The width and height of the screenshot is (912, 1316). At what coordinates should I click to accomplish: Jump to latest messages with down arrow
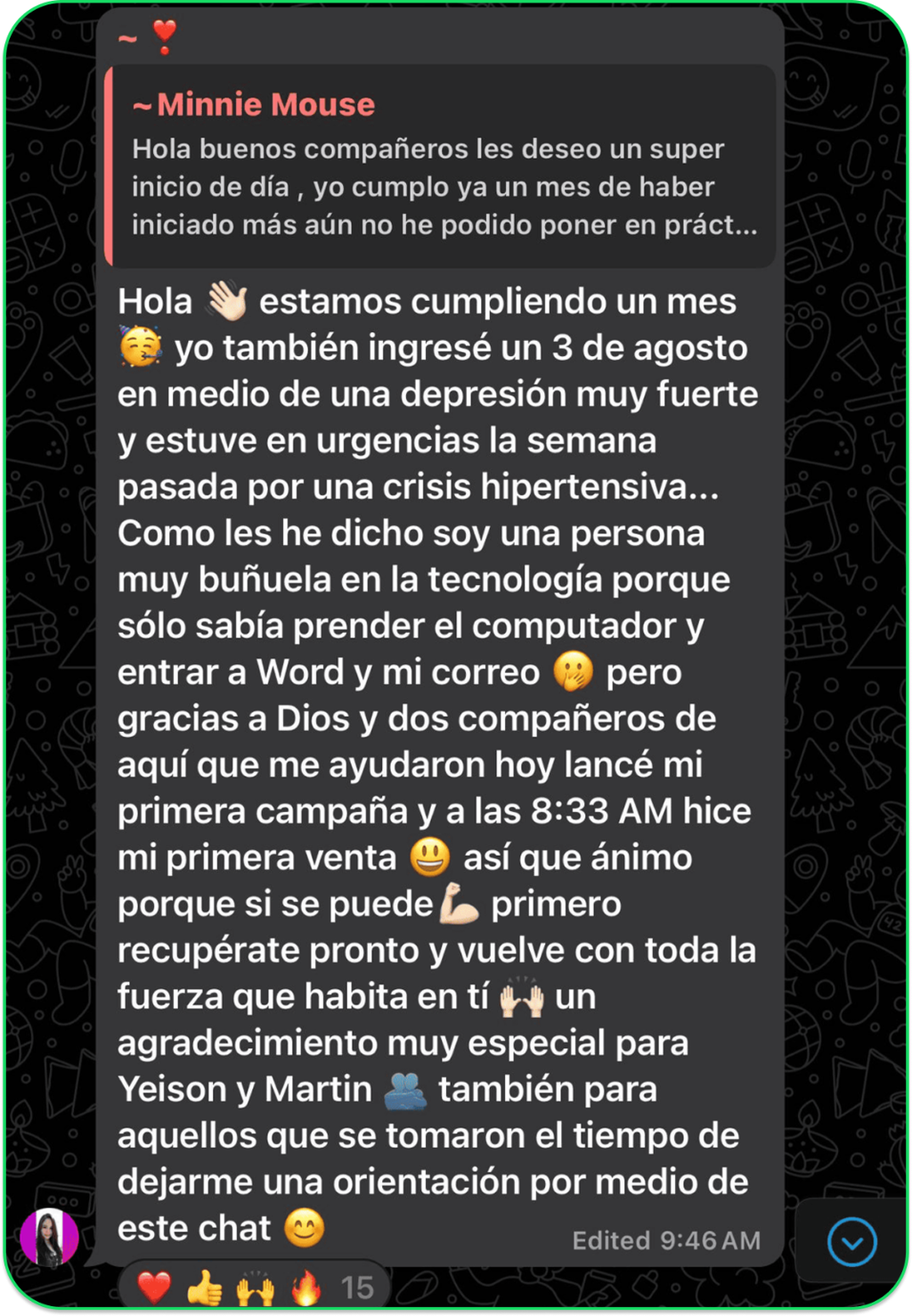click(851, 1241)
